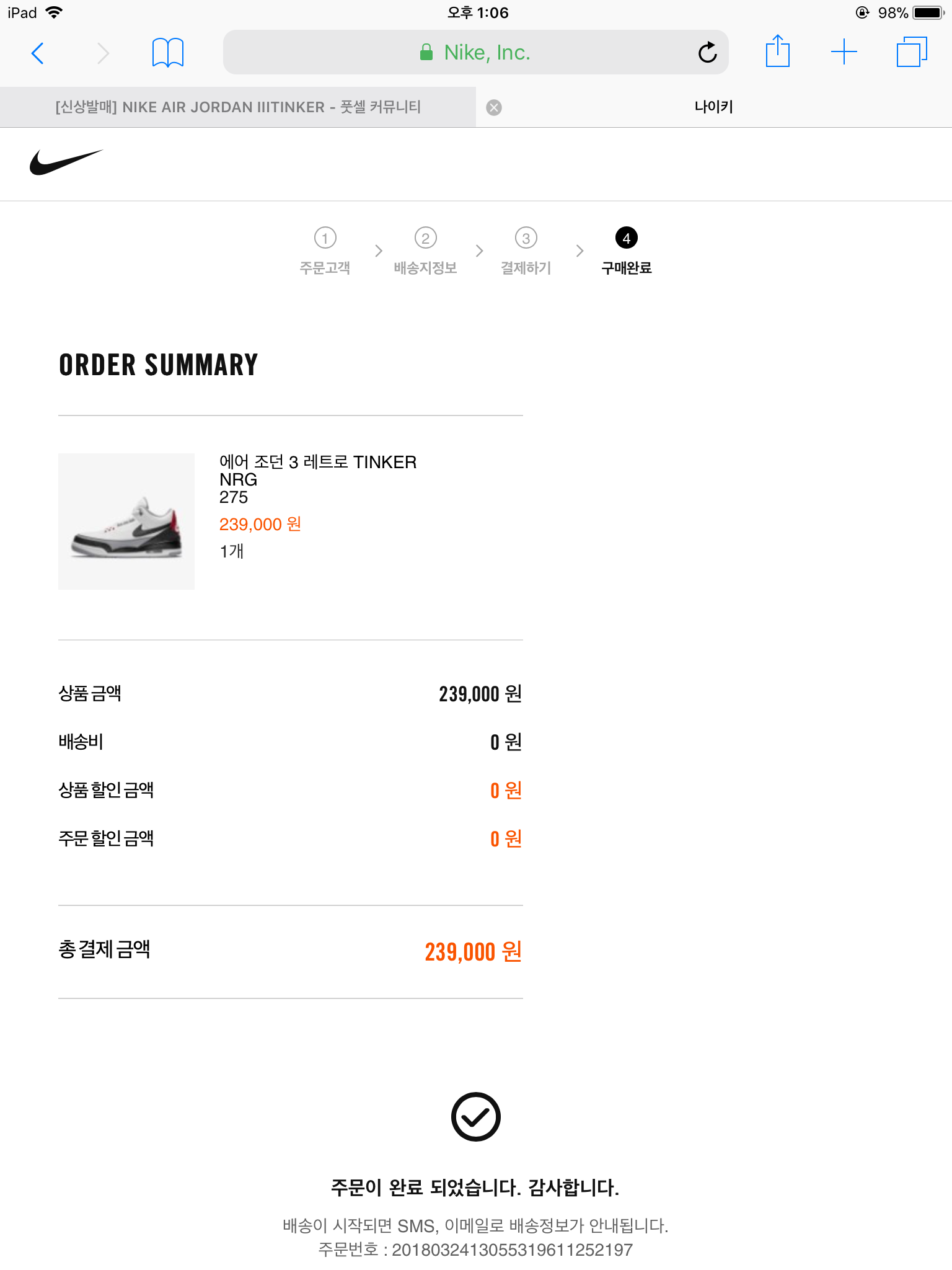
Task: Add a new browser tab
Action: (844, 52)
